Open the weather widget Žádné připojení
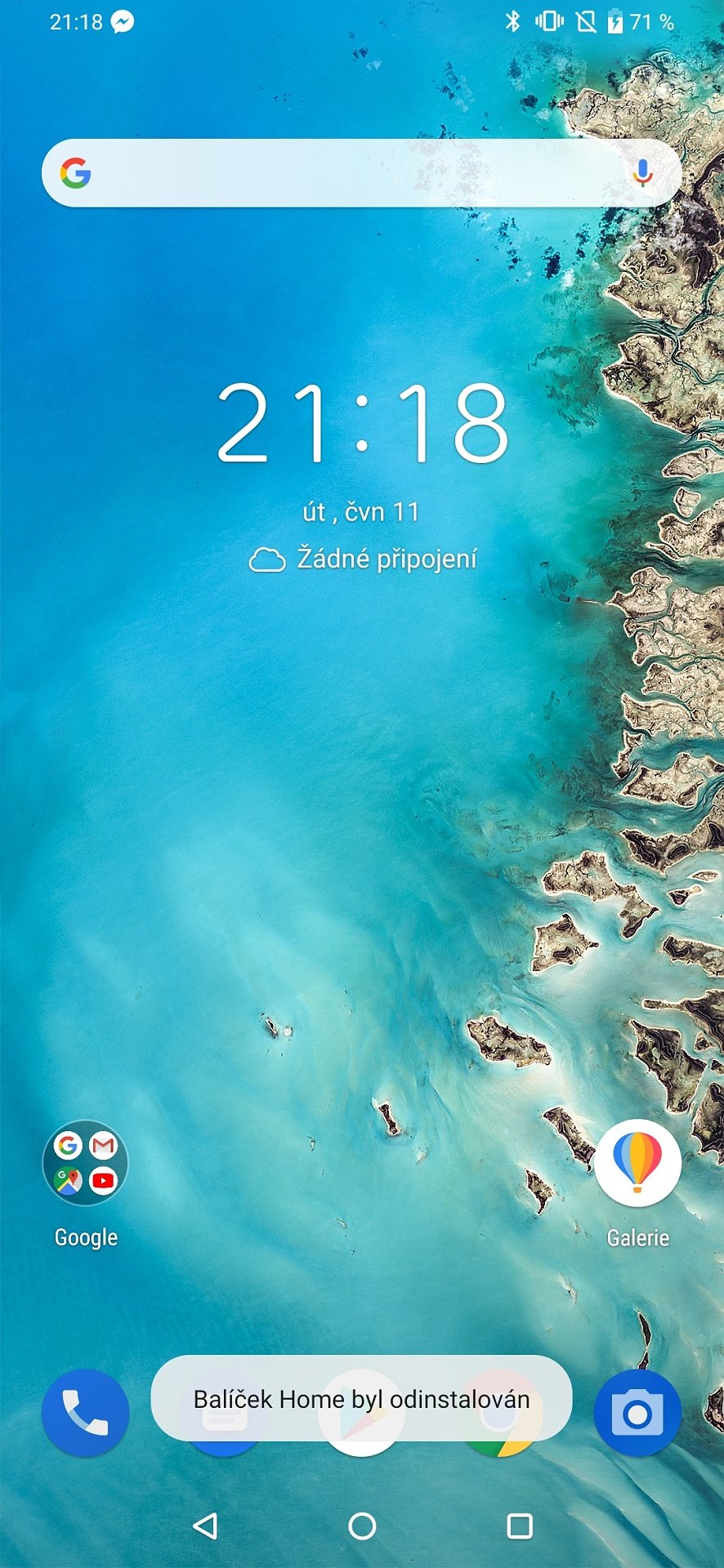 pos(362,559)
